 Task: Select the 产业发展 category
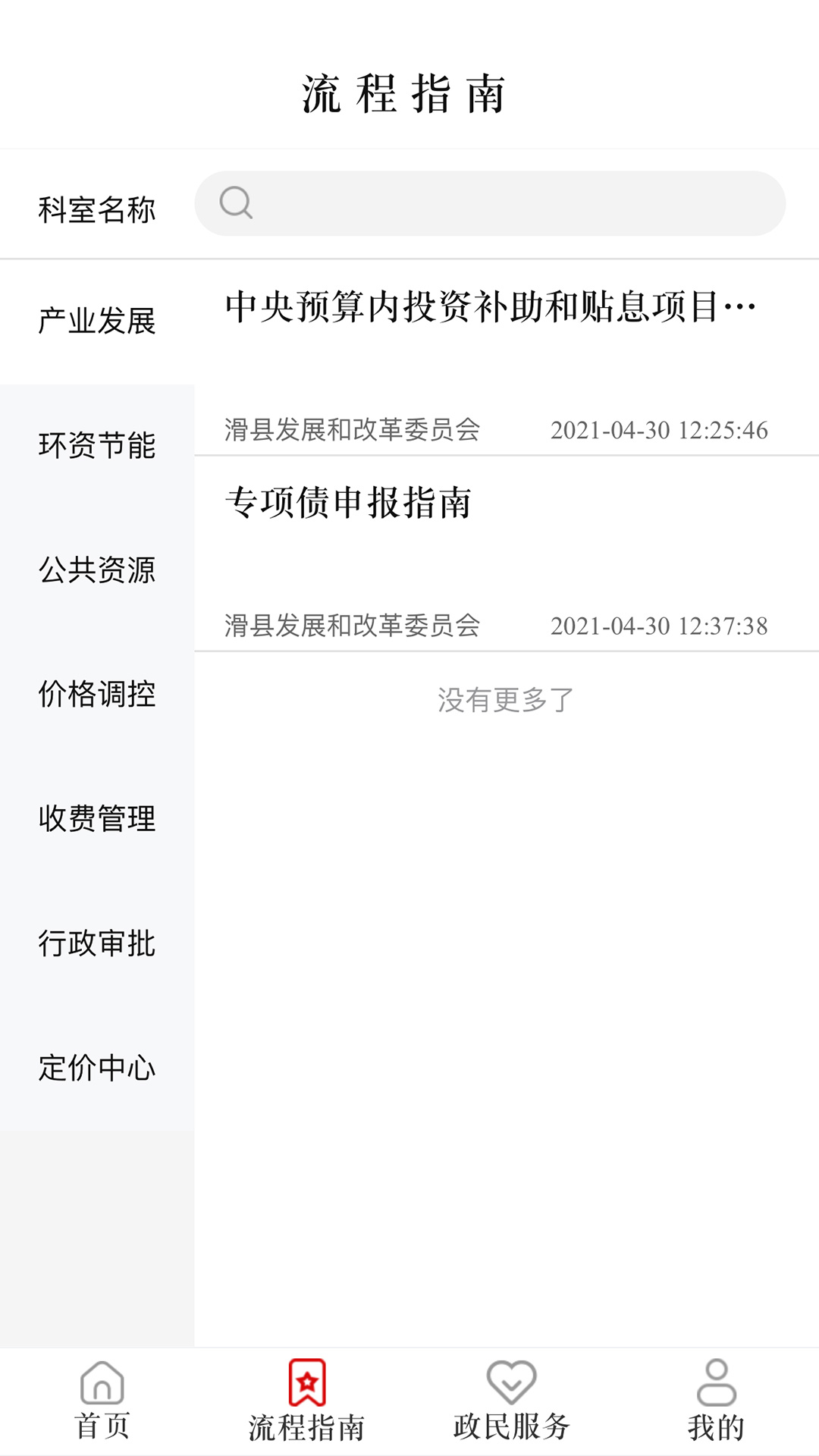coord(97,322)
